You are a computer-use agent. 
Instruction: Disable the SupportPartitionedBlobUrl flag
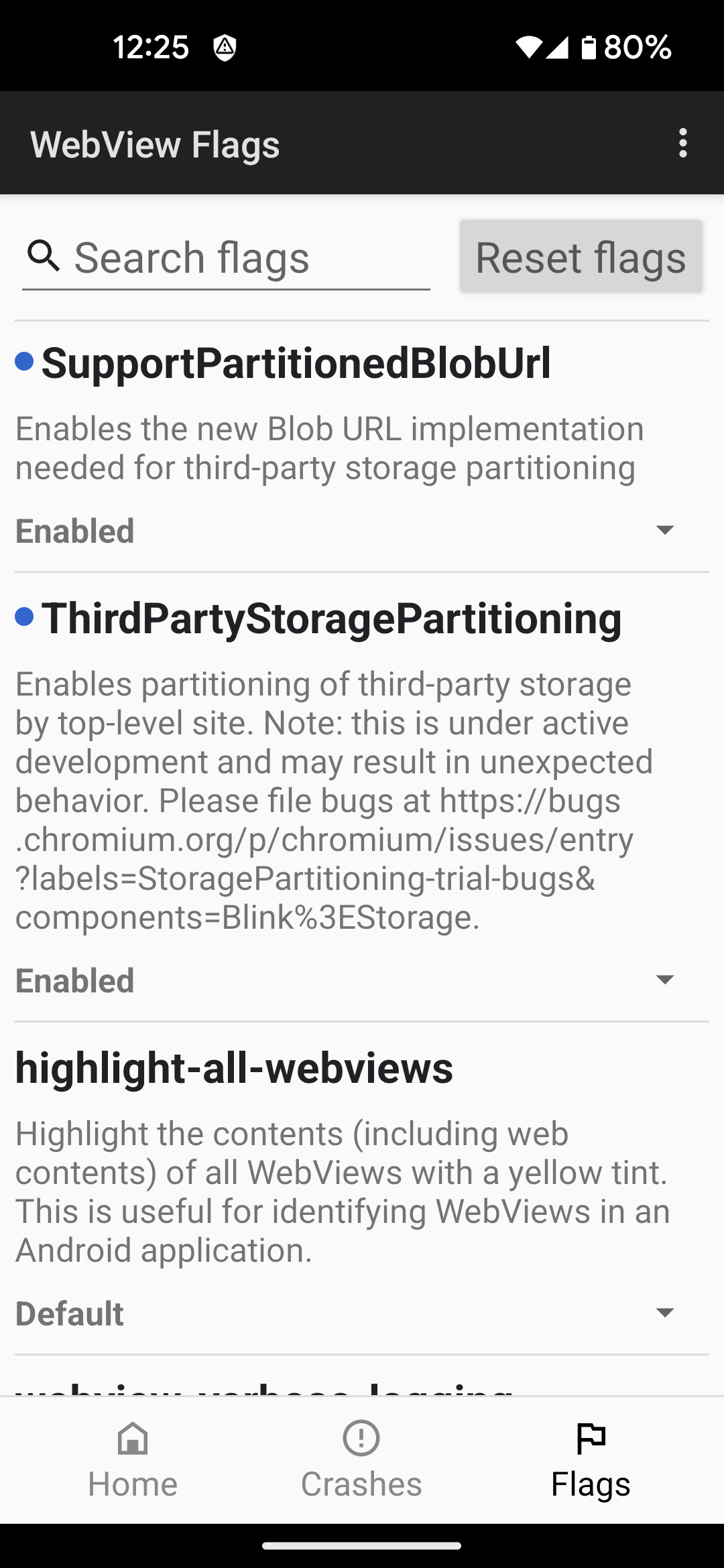[x=362, y=530]
